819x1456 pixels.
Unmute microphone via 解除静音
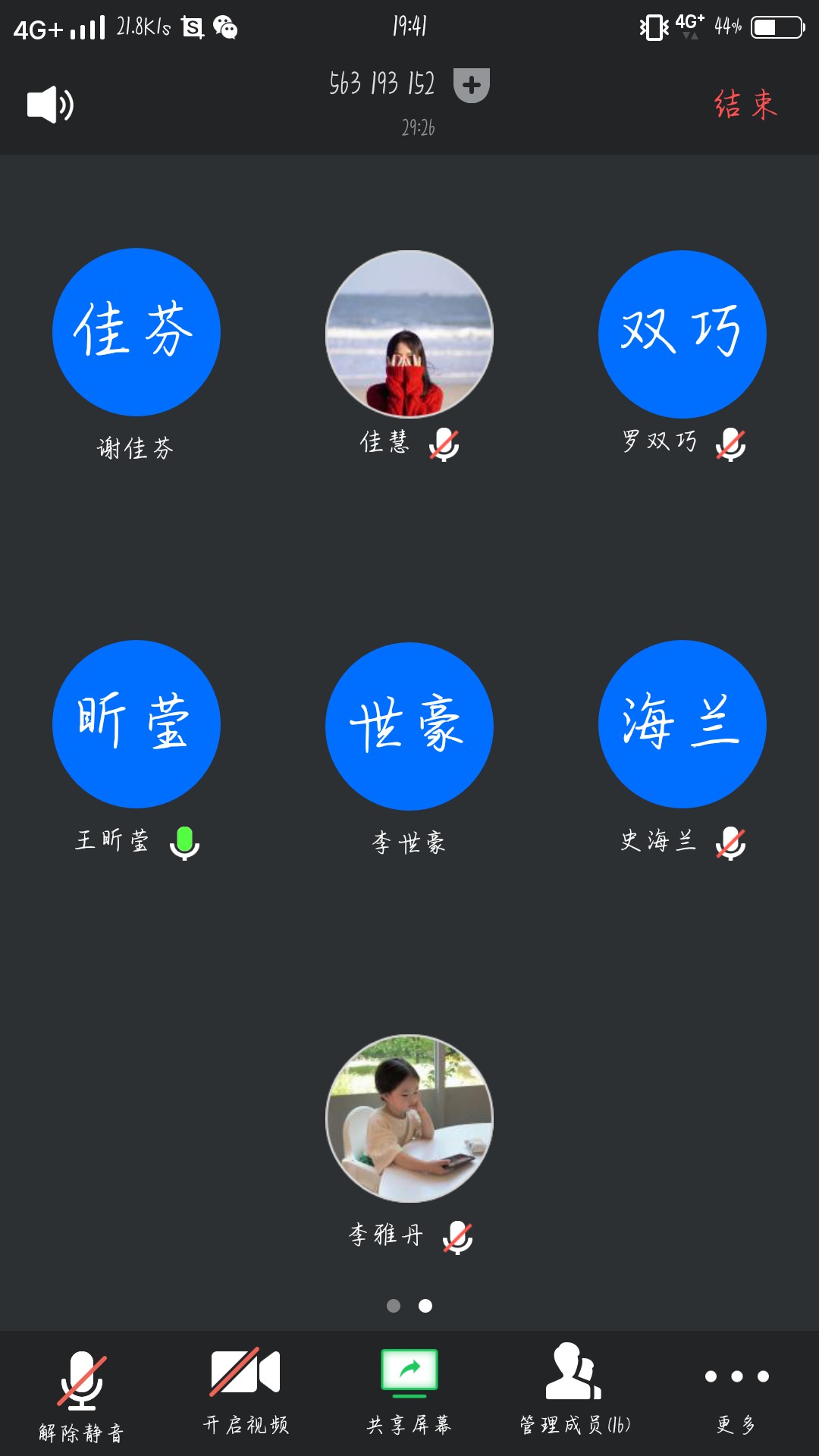pyautogui.click(x=82, y=1395)
